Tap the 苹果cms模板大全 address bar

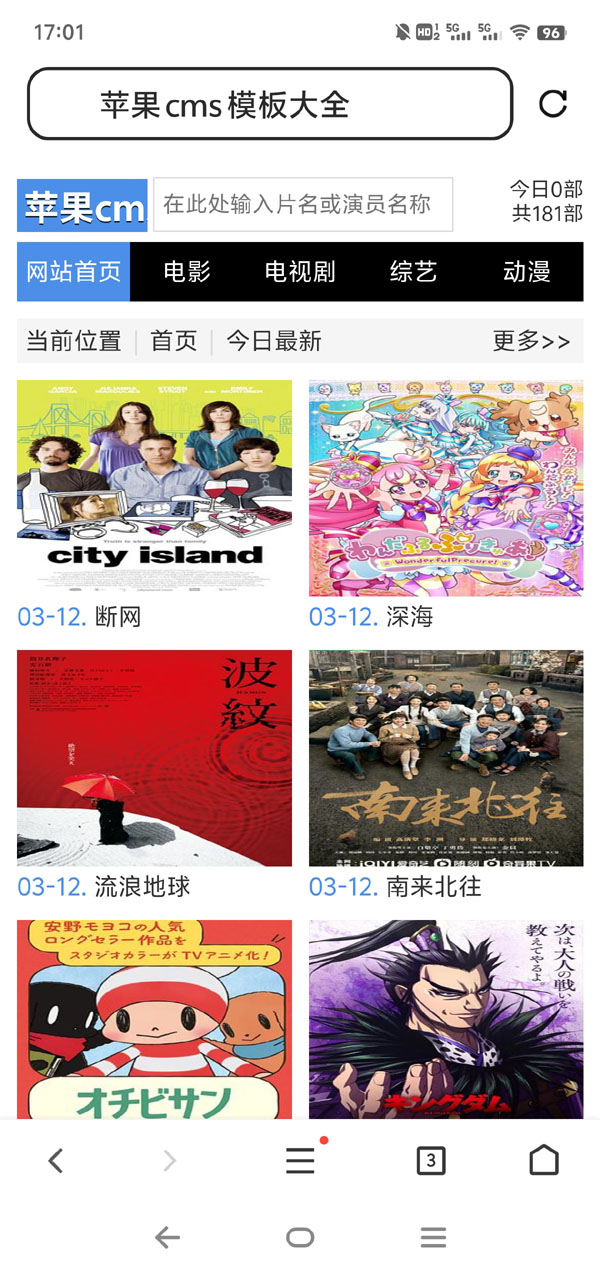(x=270, y=104)
